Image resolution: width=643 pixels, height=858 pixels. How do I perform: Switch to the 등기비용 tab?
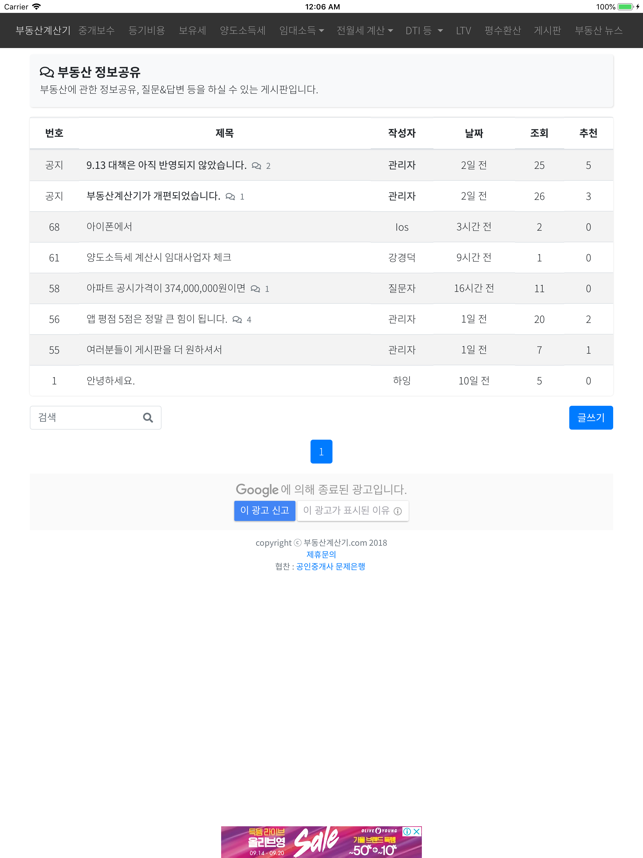pos(147,31)
